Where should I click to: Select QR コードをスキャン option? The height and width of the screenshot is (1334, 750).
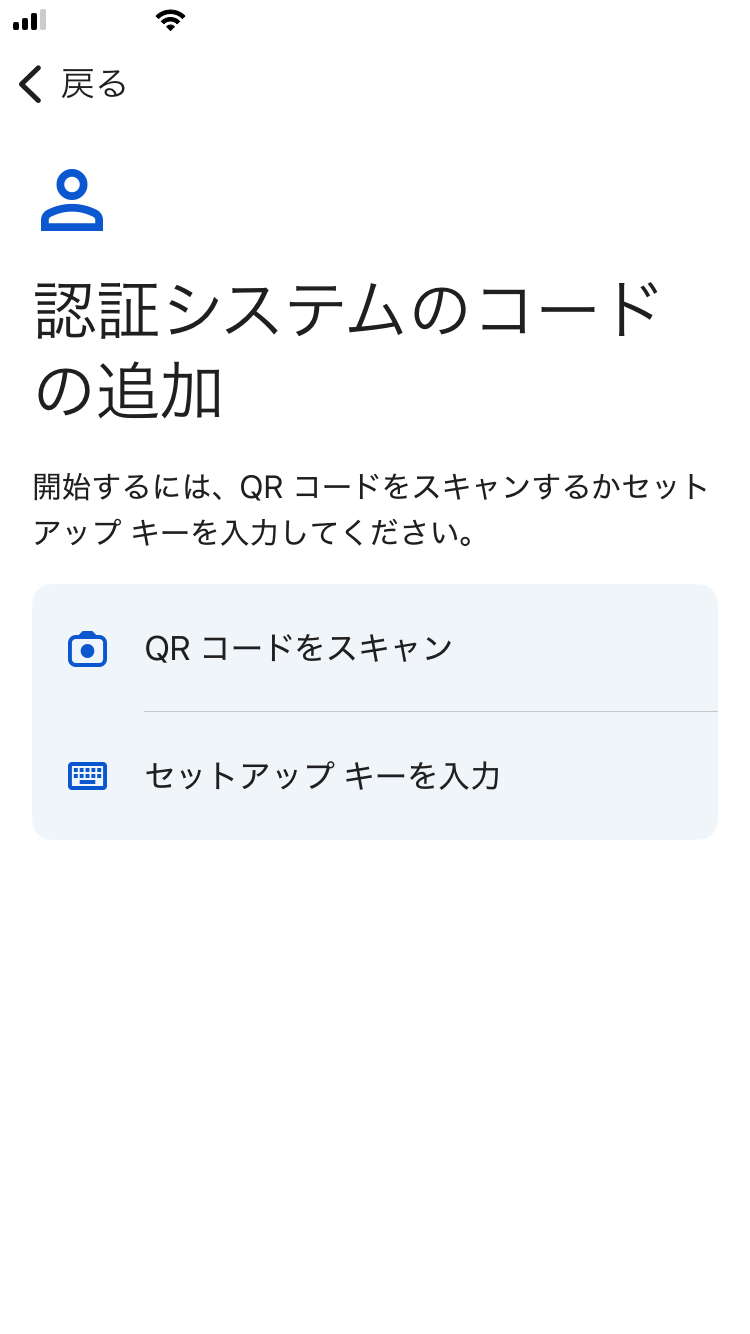[x=374, y=648]
